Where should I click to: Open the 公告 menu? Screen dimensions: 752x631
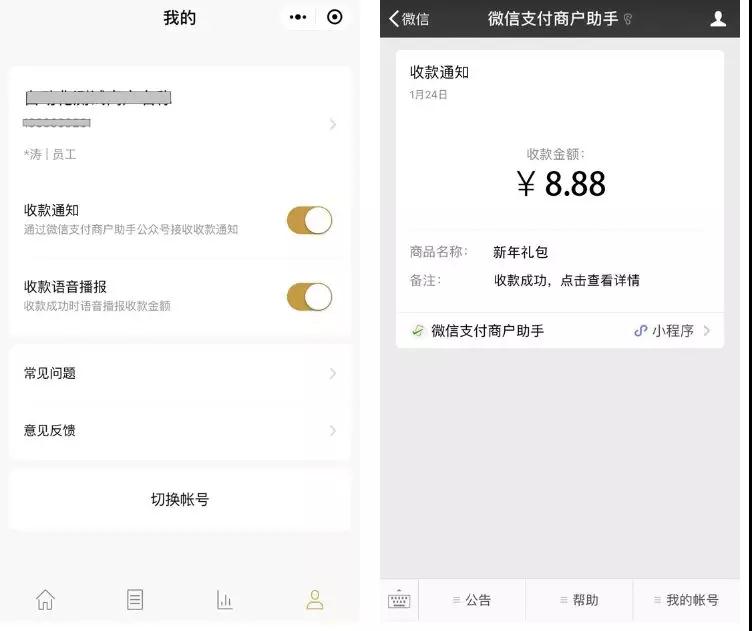472,600
